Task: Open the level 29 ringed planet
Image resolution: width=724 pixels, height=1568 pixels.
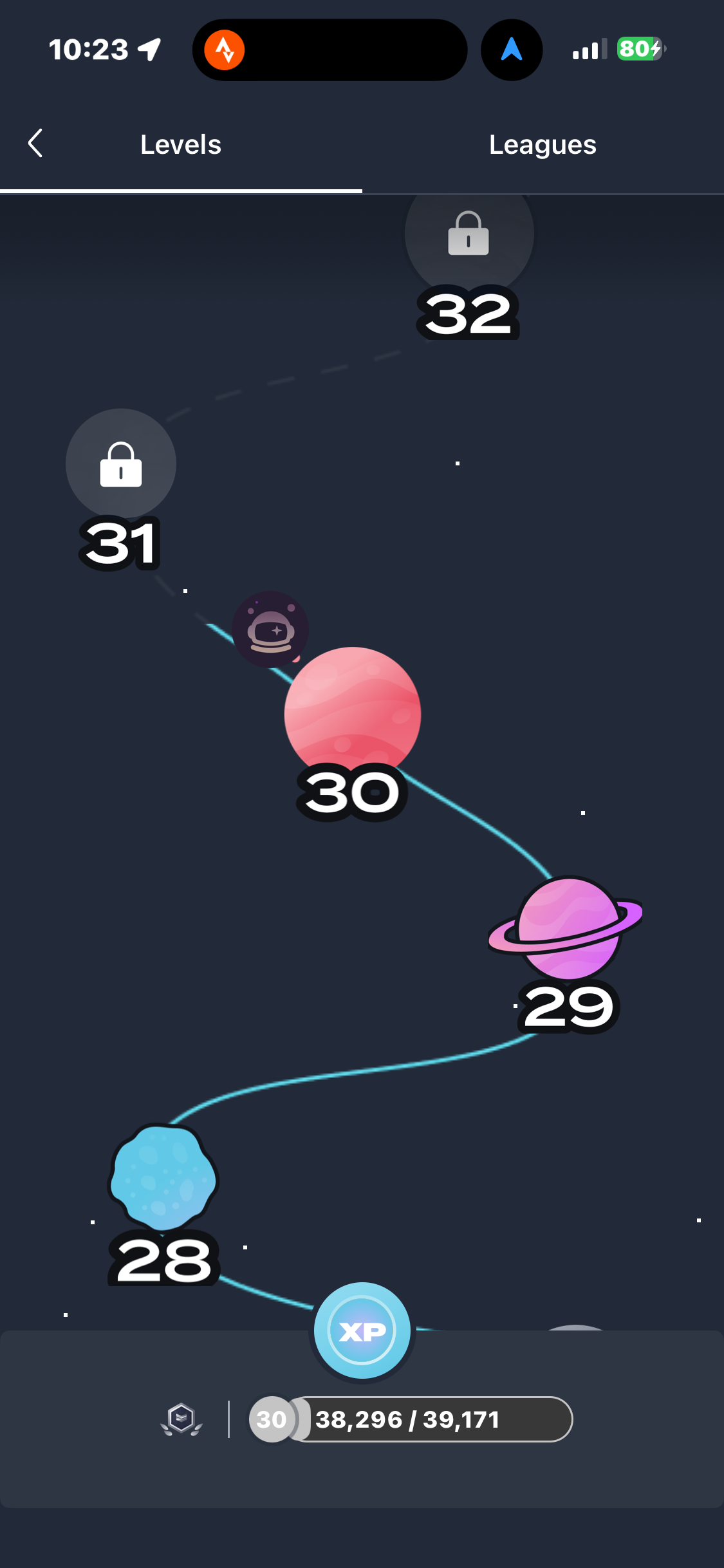Action: (x=568, y=928)
